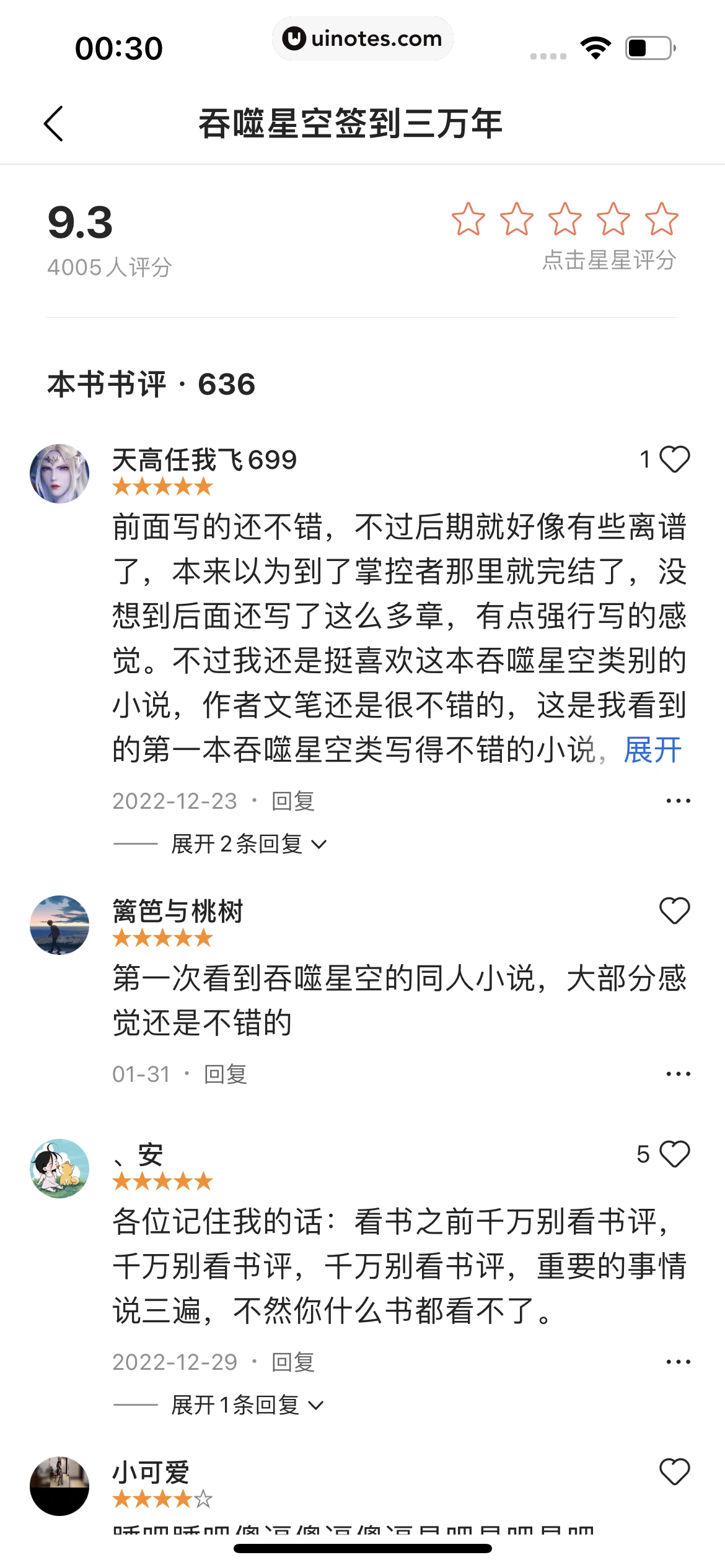Like 小可爱's review
Screen dimensions: 725x1568
click(674, 1472)
